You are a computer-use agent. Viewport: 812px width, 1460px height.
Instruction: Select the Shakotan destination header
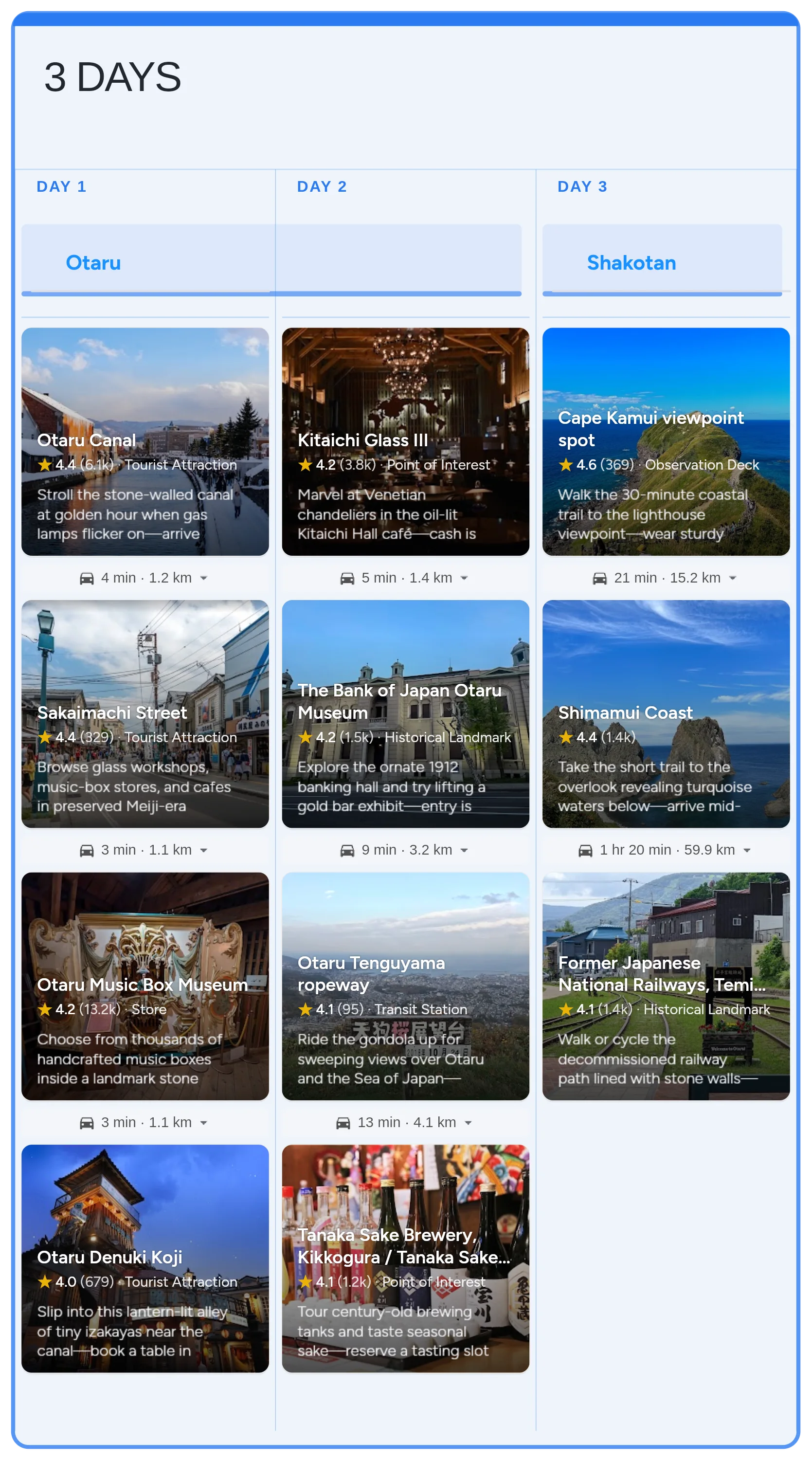[631, 262]
